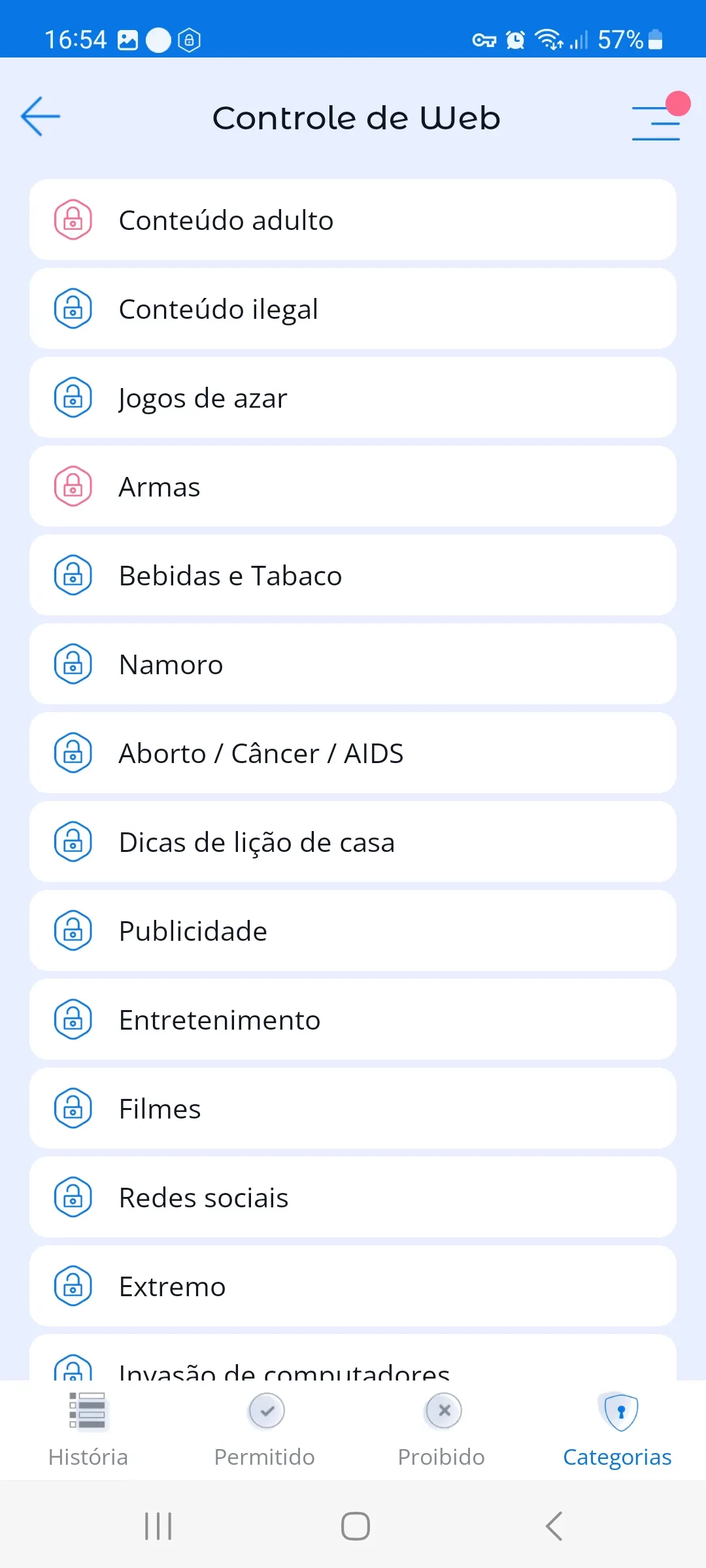
Task: Open Aborto / Câncer / AIDS category
Action: click(353, 753)
